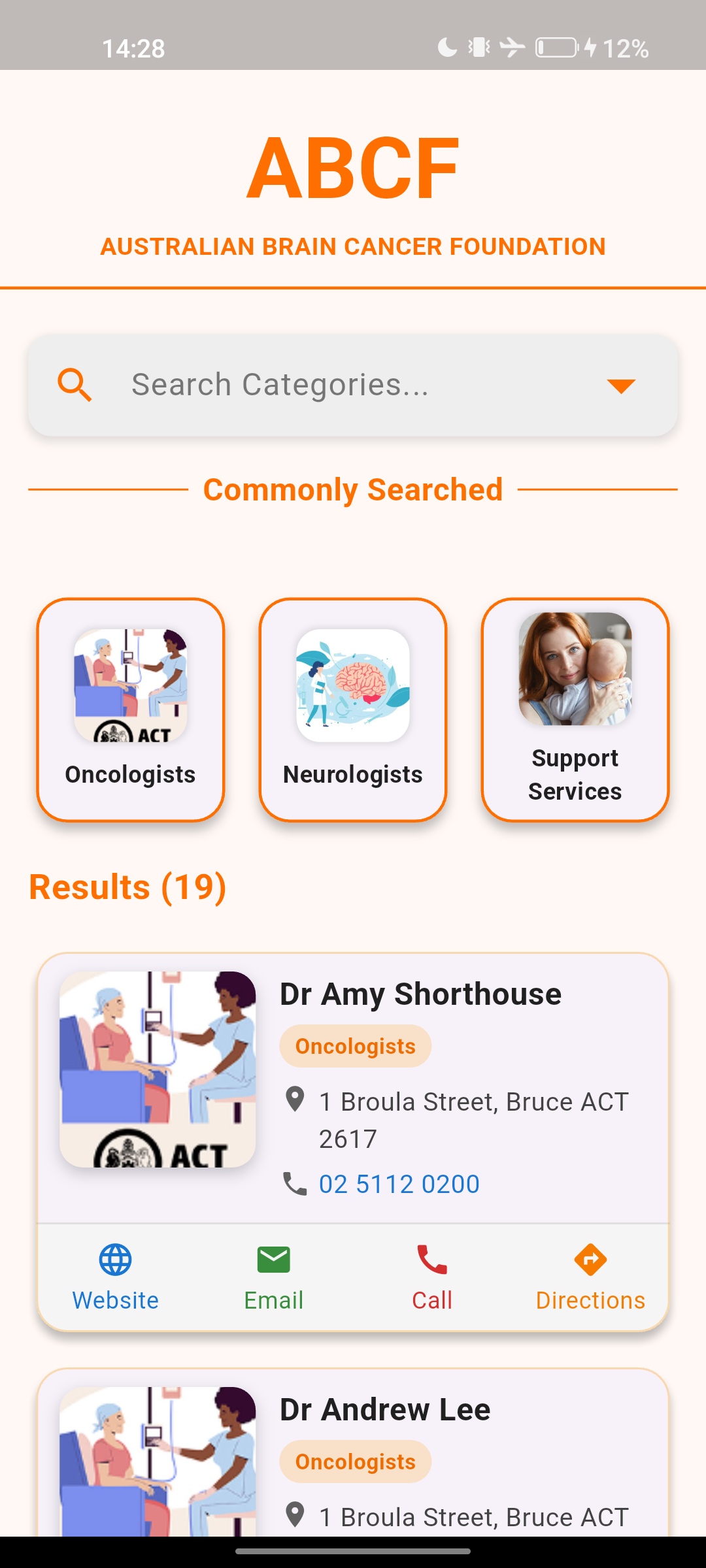The width and height of the screenshot is (706, 1568).
Task: Call Dr Amy Shorthouse
Action: [x=432, y=1278]
